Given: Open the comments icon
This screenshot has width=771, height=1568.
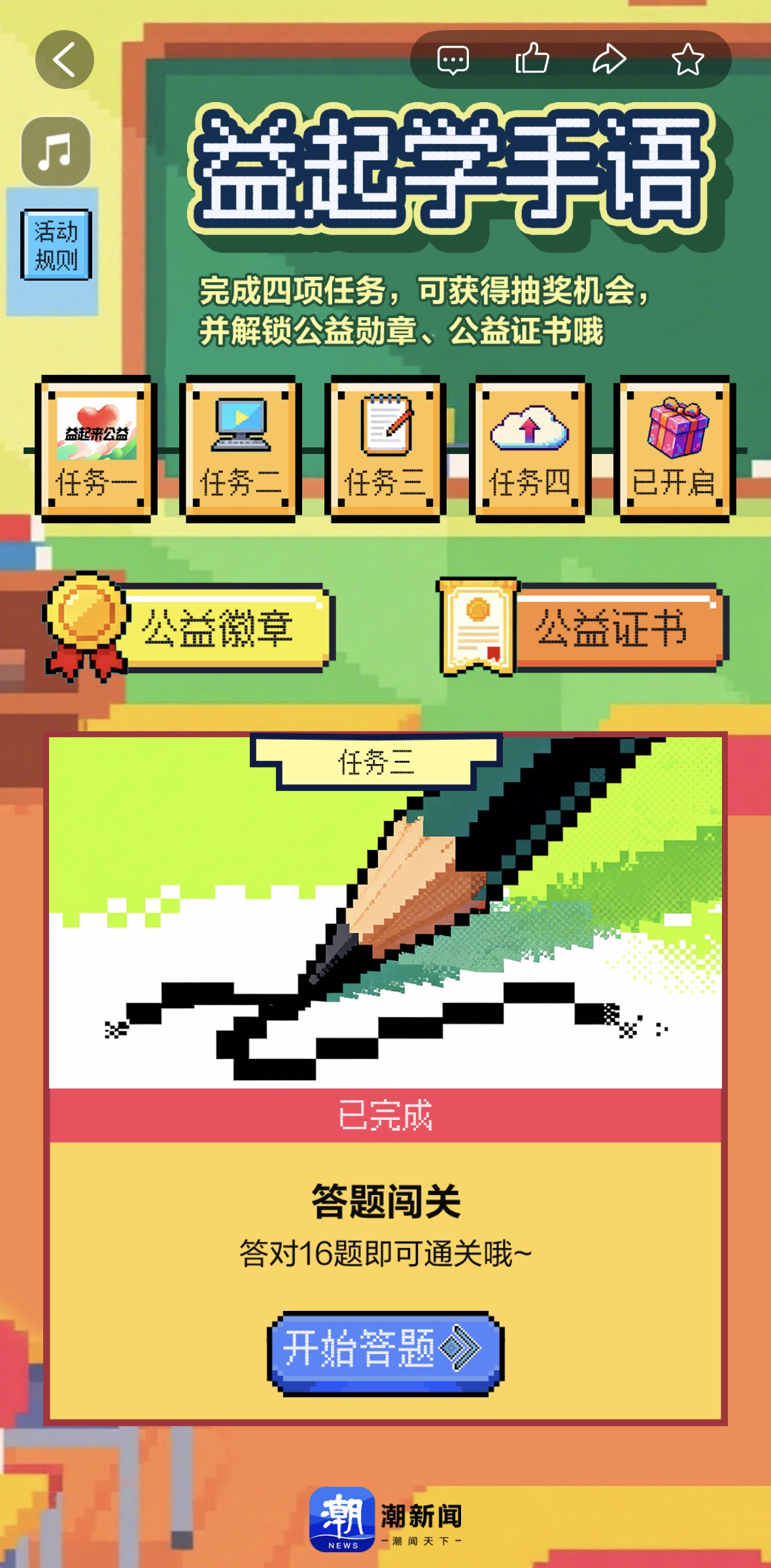Looking at the screenshot, I should pyautogui.click(x=453, y=60).
